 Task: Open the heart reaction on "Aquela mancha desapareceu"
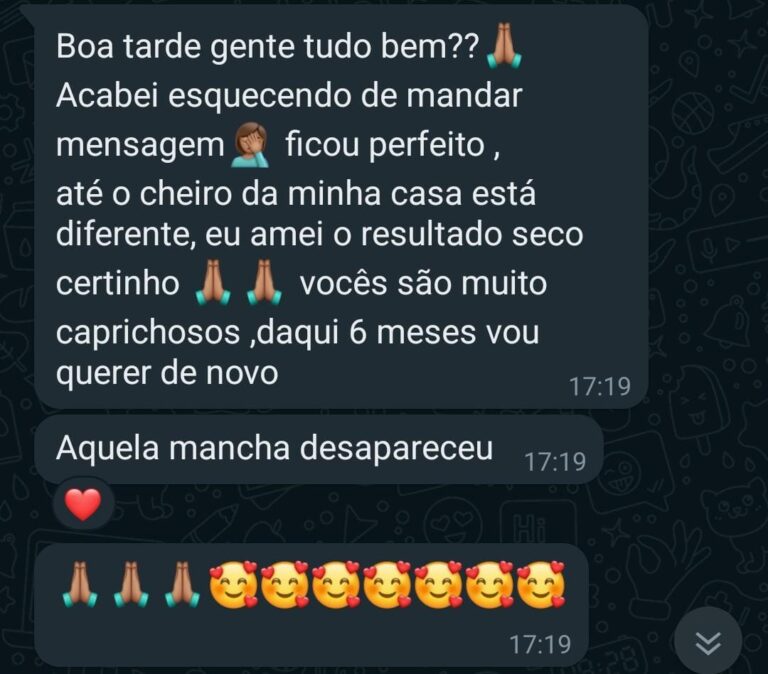coord(83,504)
